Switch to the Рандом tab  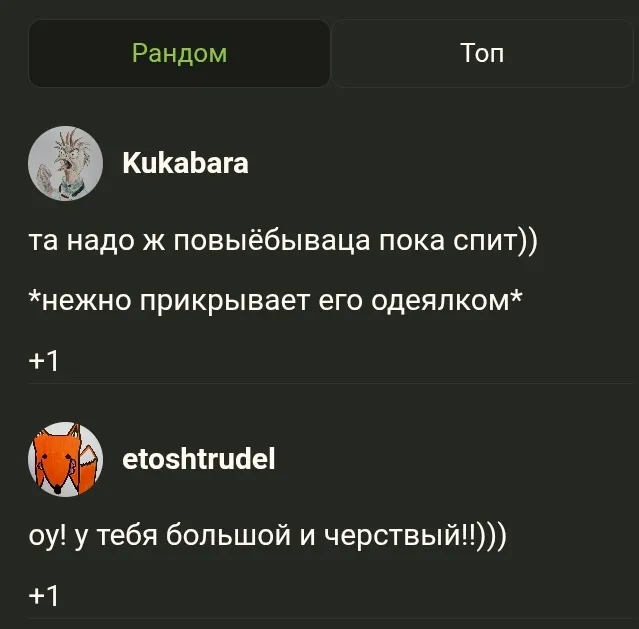pos(179,53)
